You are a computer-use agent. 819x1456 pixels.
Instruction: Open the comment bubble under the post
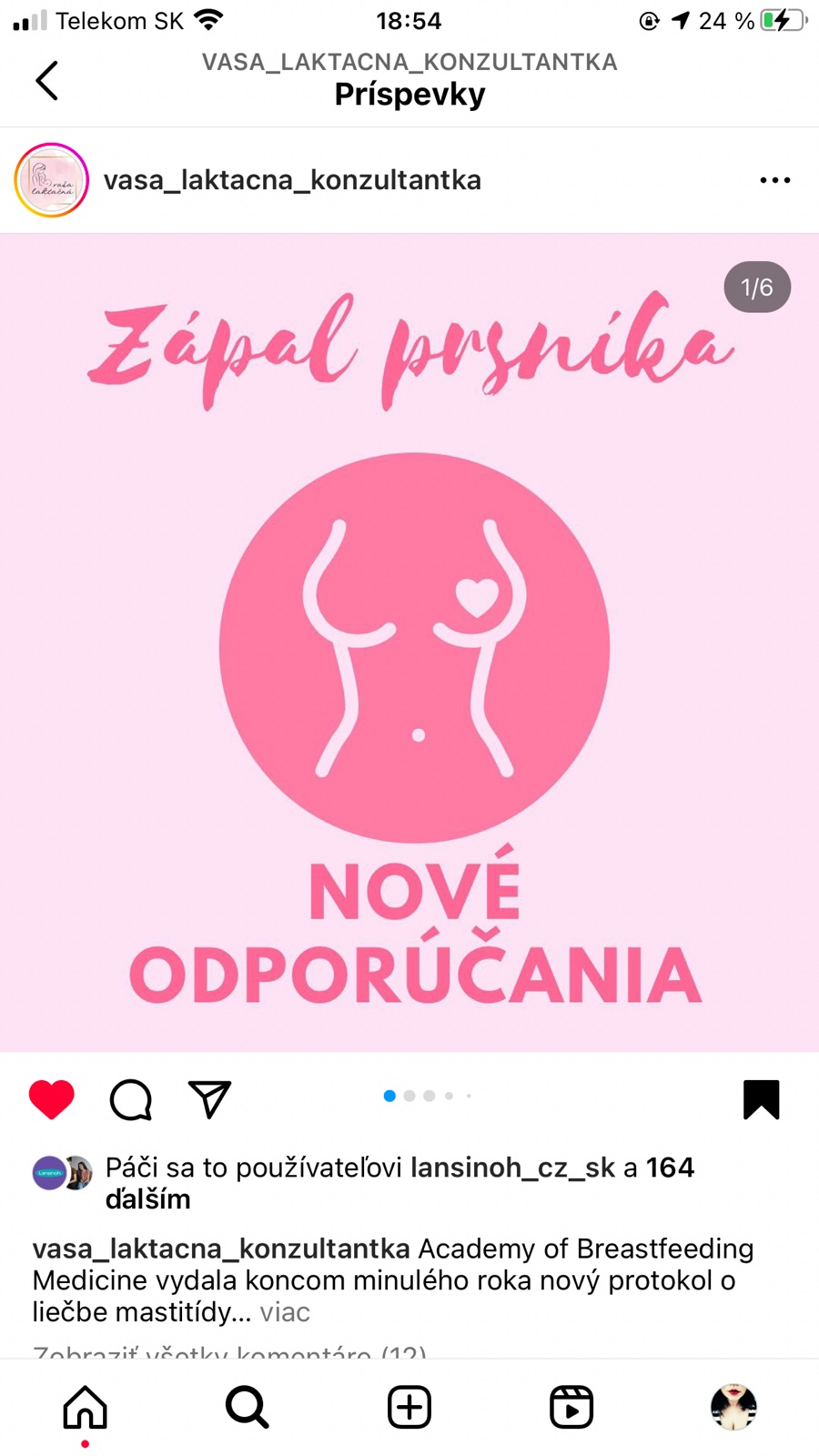tap(131, 1099)
